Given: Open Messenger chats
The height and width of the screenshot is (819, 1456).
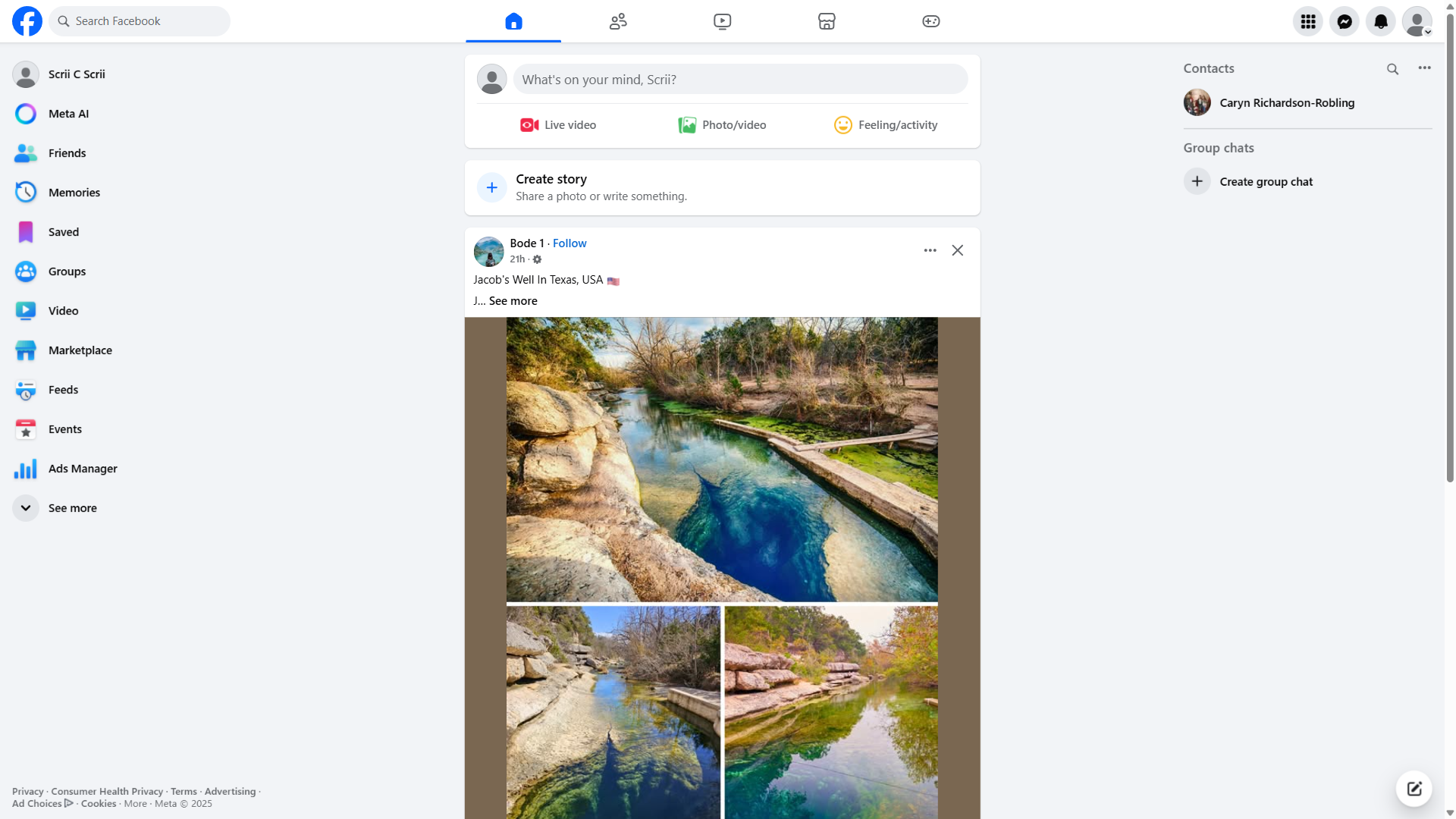Looking at the screenshot, I should (x=1344, y=21).
